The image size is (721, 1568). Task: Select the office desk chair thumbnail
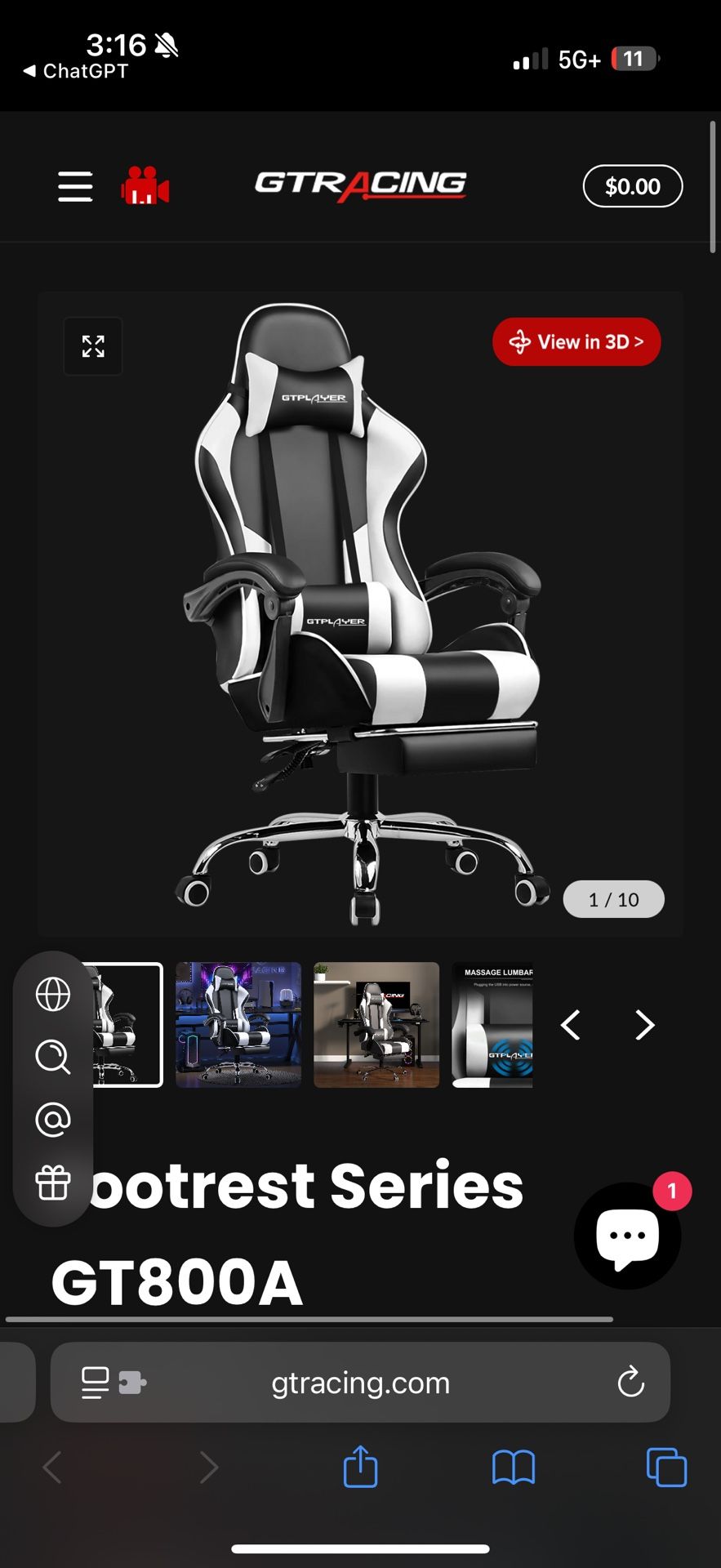[376, 1025]
